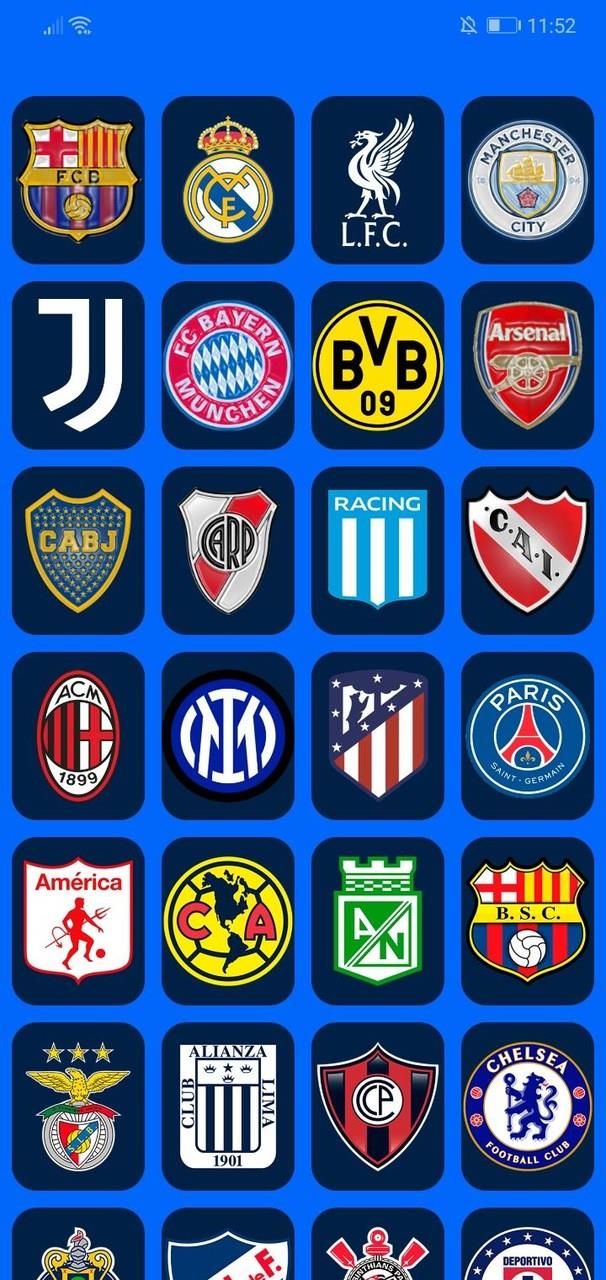Open the Manchester City tile
The width and height of the screenshot is (606, 1280).
527,180
